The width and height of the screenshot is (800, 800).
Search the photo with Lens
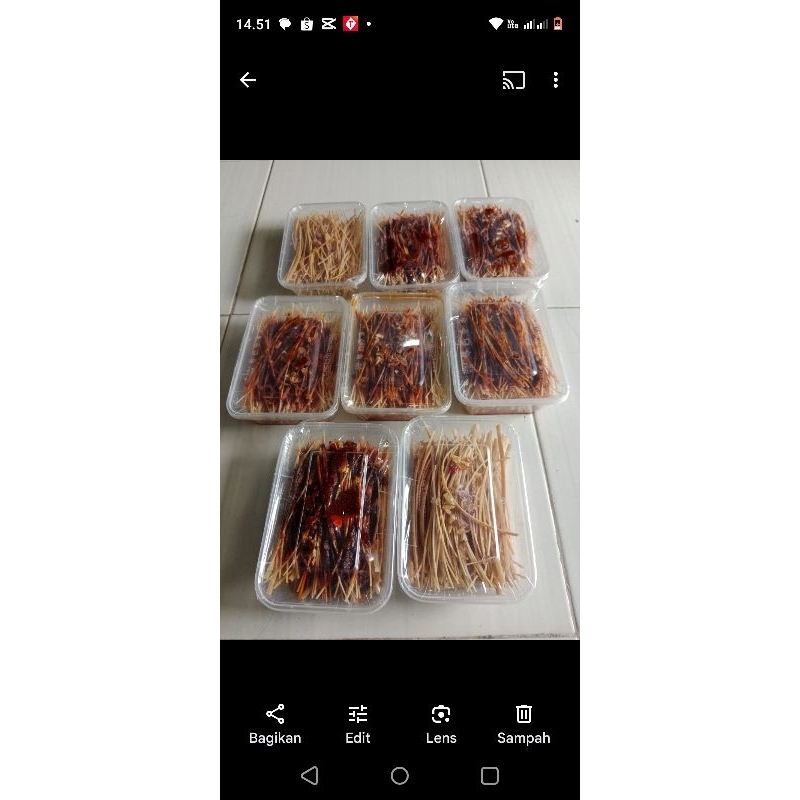point(441,724)
